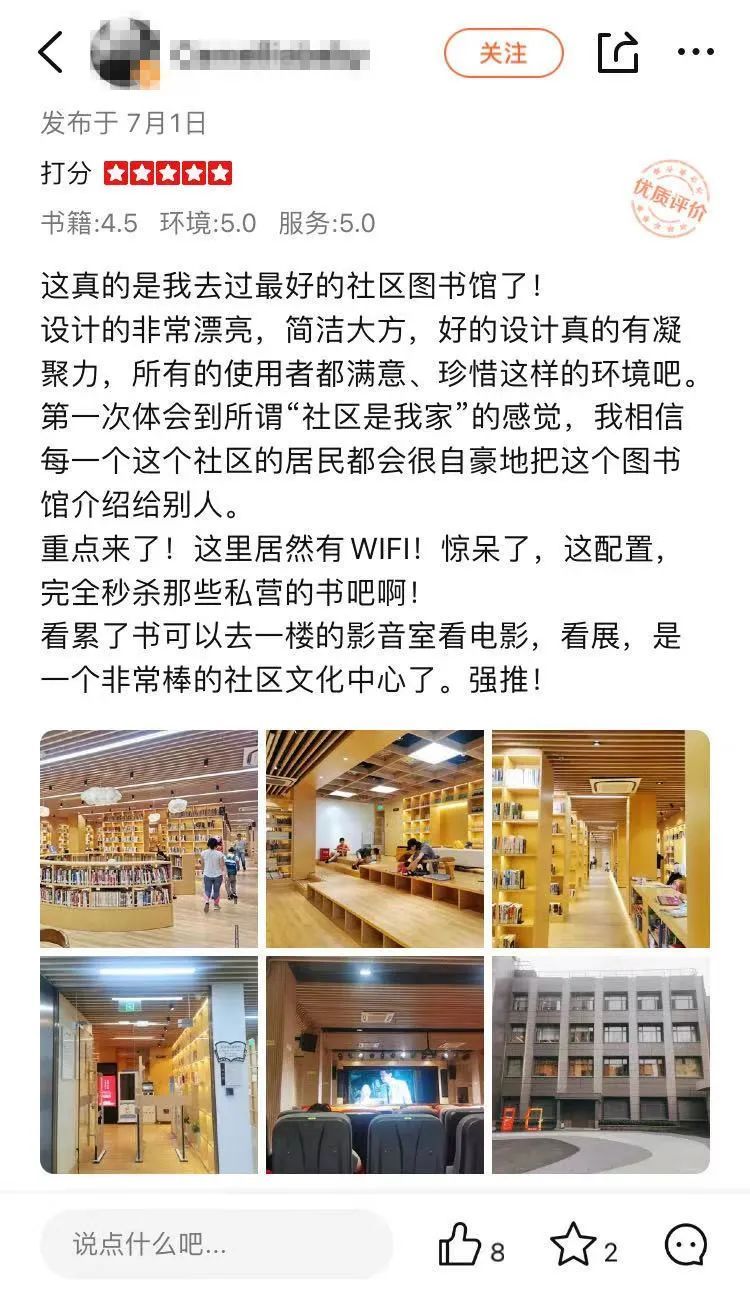View photo of wooden seating steps
The height and width of the screenshot is (1294, 750).
click(375, 838)
